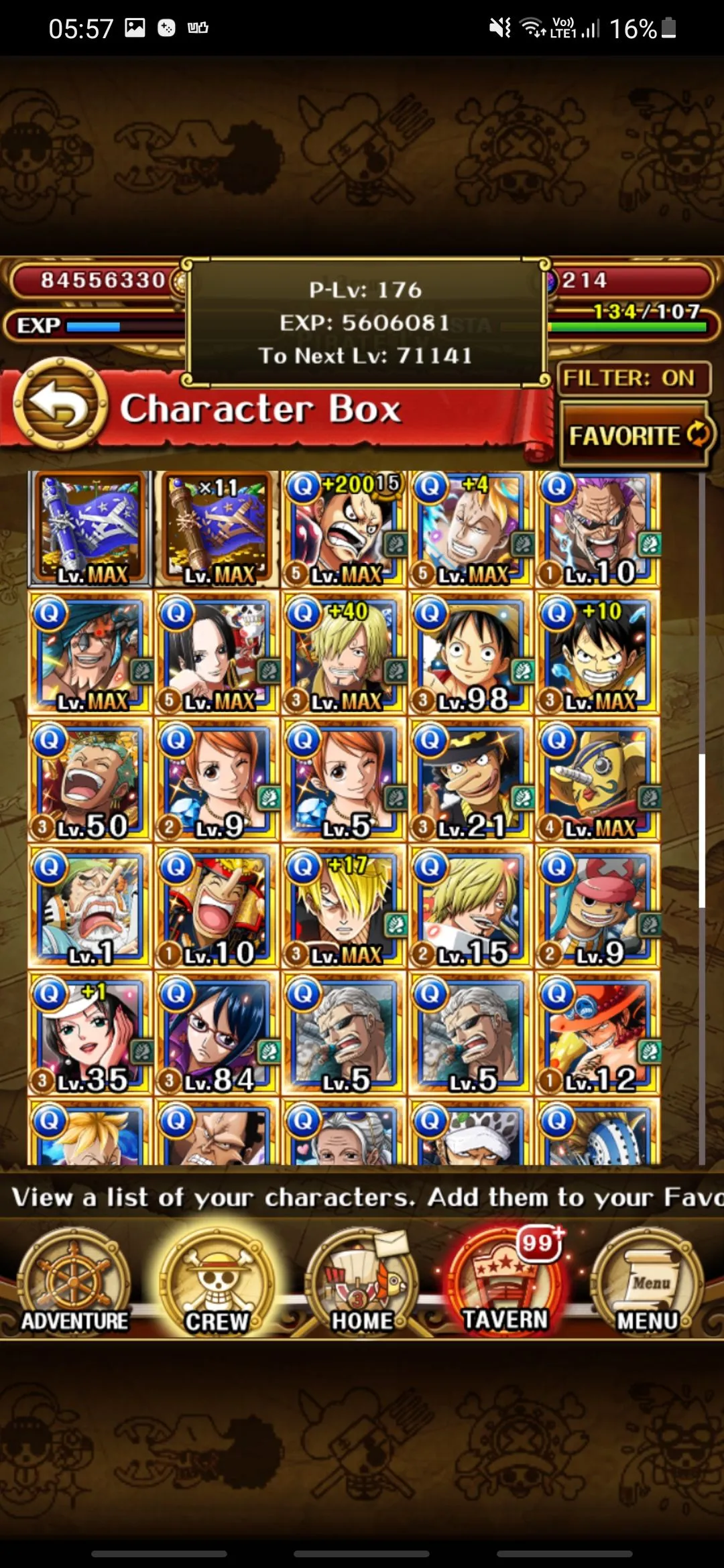This screenshot has width=724, height=1568.
Task: Switch to the ADVENTURE tab
Action: [74, 1281]
